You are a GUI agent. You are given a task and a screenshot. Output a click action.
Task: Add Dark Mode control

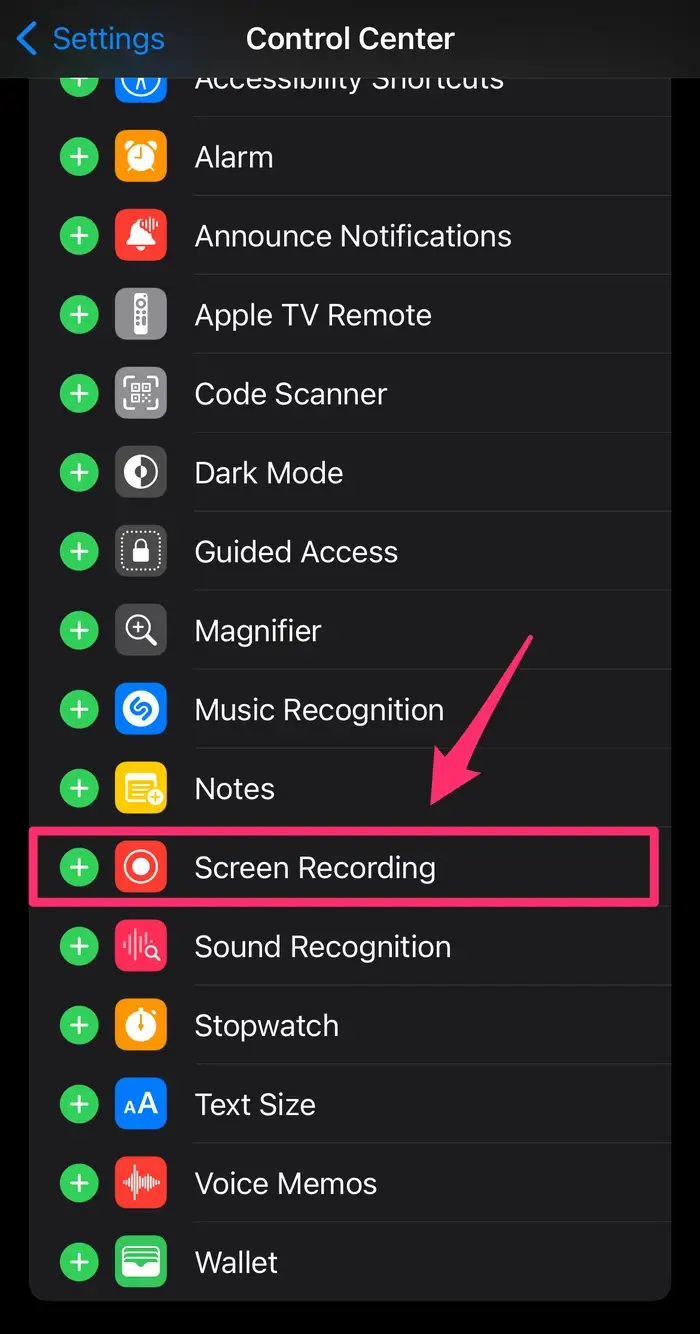point(79,473)
